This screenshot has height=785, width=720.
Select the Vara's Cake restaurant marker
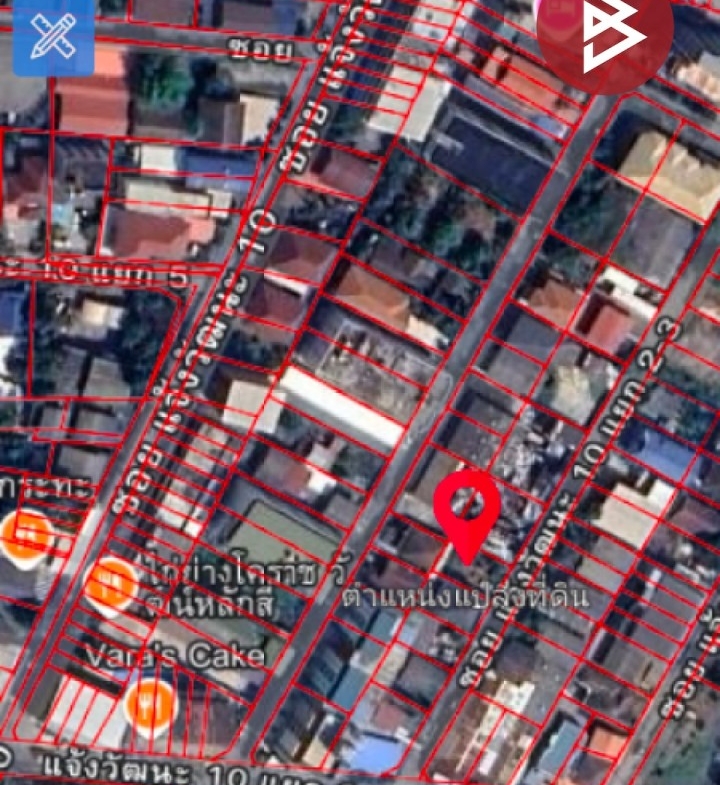coord(151,705)
